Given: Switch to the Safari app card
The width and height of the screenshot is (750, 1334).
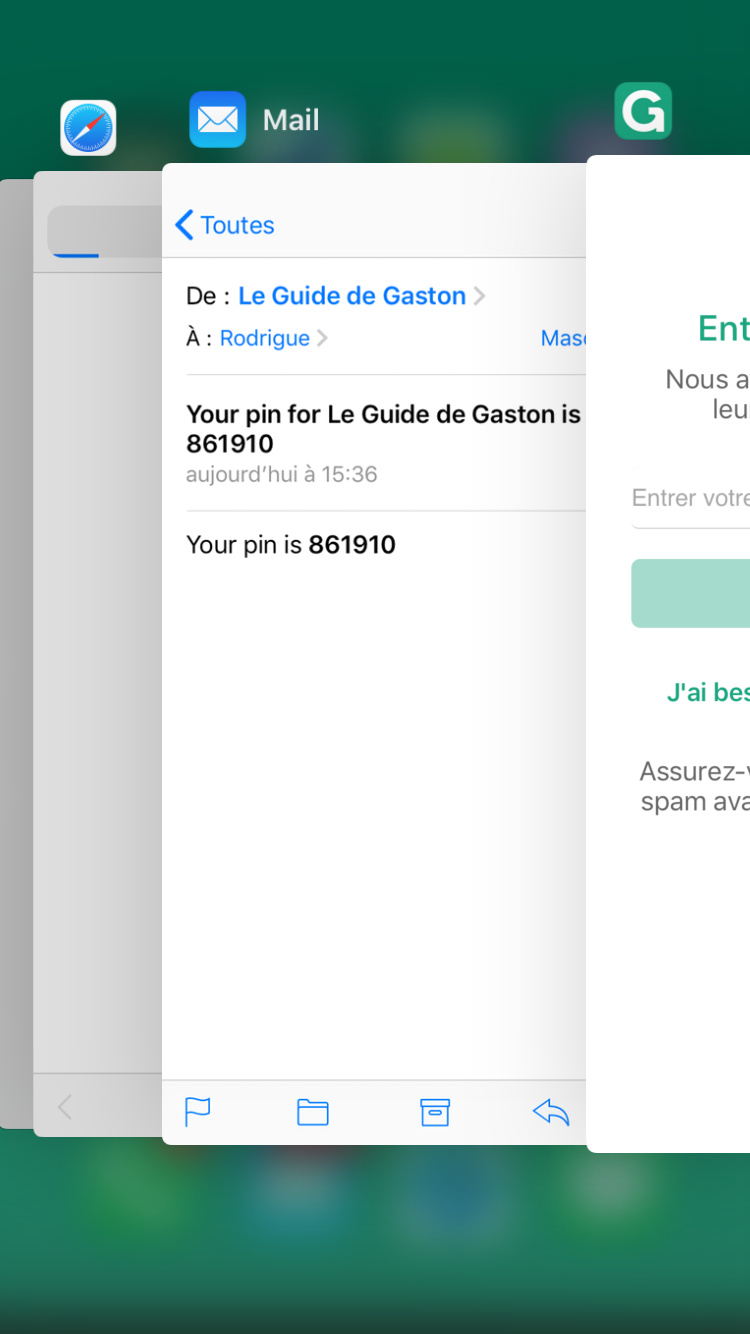Looking at the screenshot, I should click(98, 650).
